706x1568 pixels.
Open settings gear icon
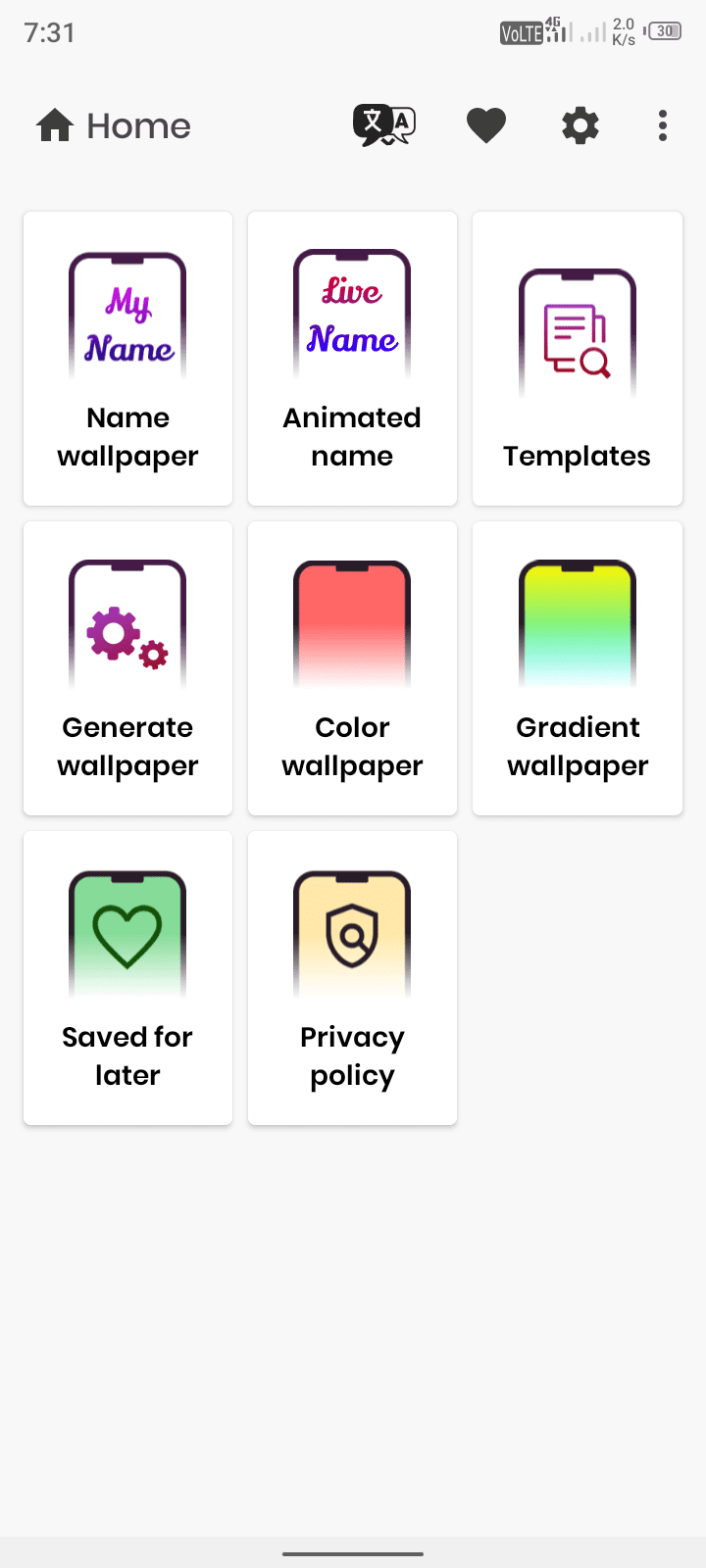[x=580, y=125]
